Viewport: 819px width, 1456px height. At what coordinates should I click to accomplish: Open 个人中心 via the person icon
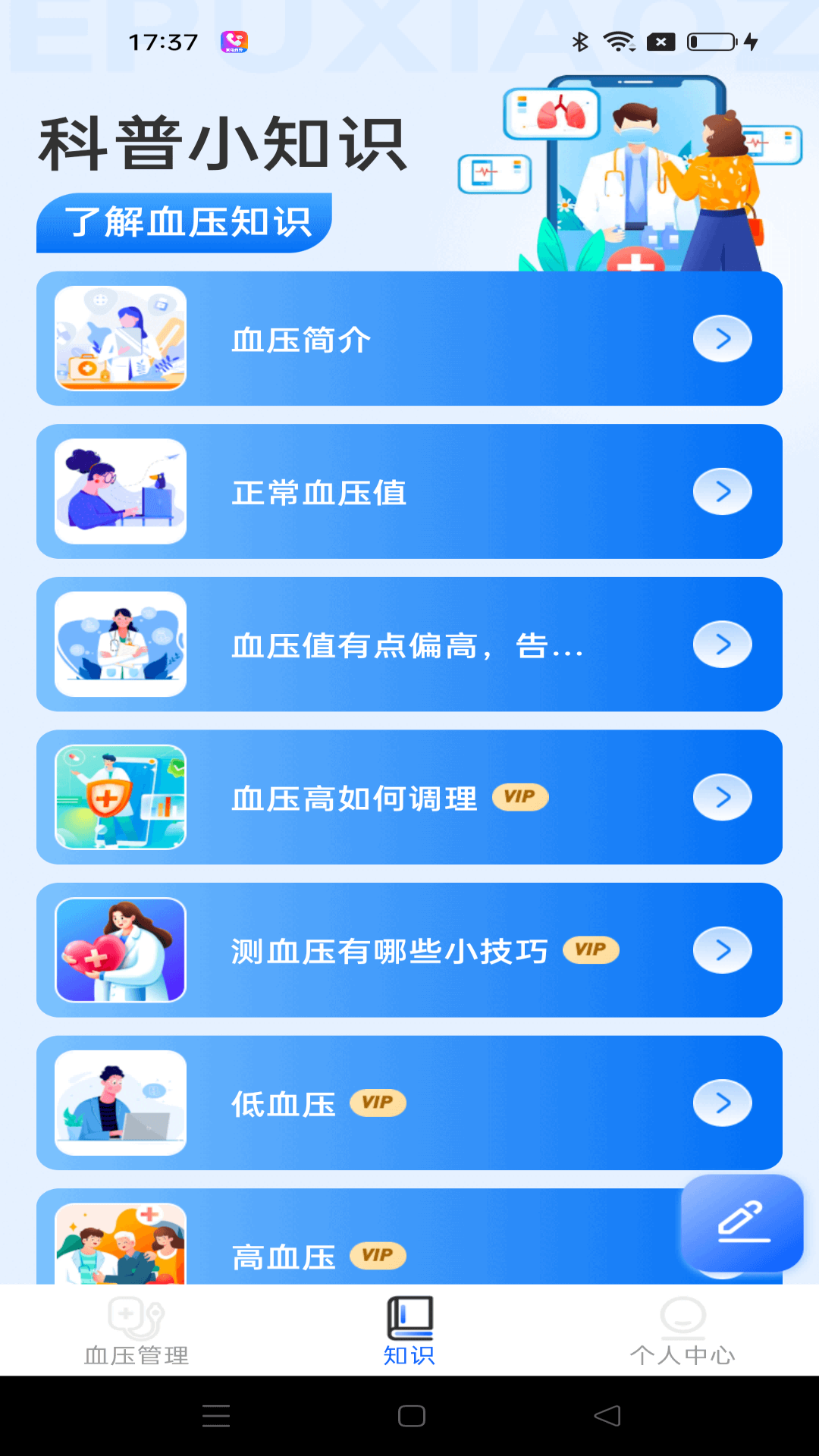tap(682, 1316)
